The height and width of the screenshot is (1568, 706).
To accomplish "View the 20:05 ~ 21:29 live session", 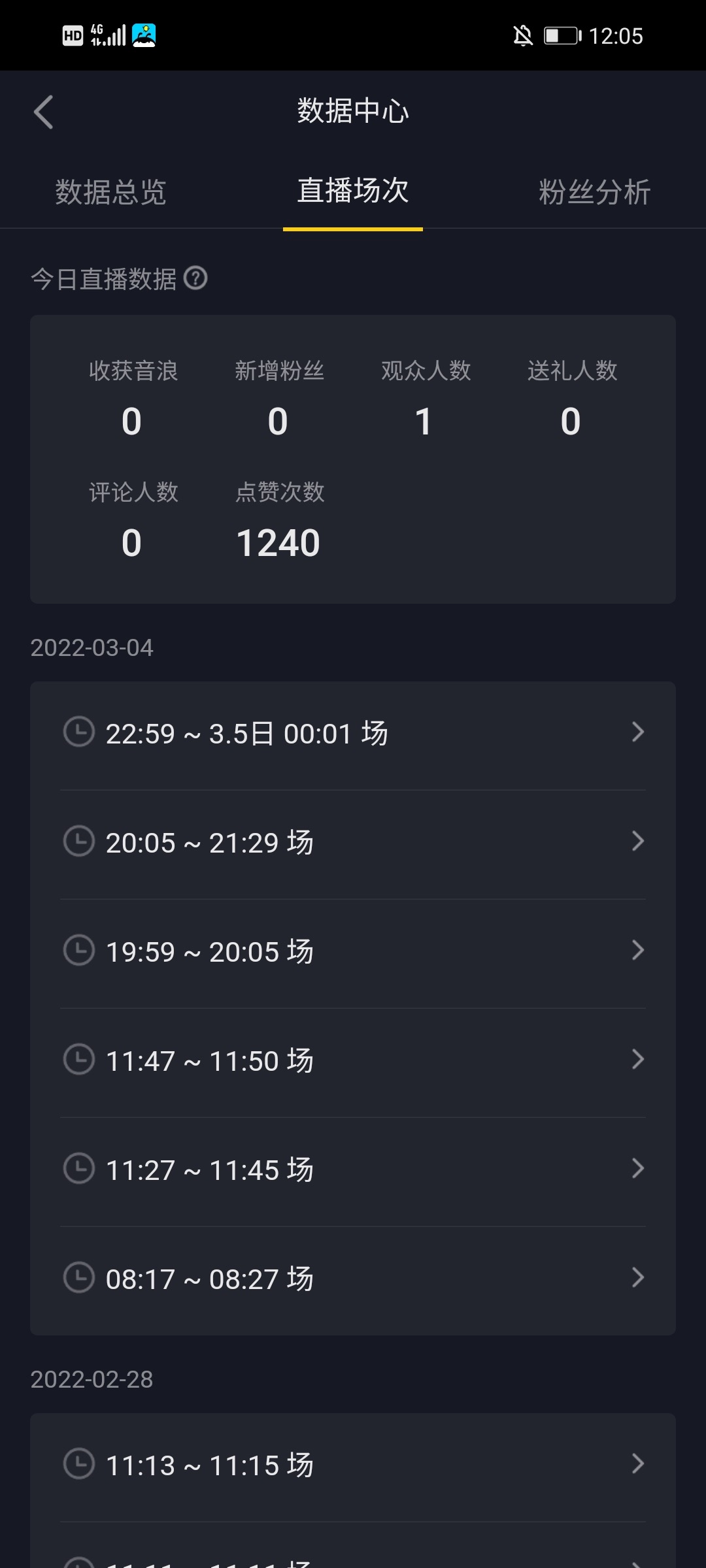I will 353,843.
